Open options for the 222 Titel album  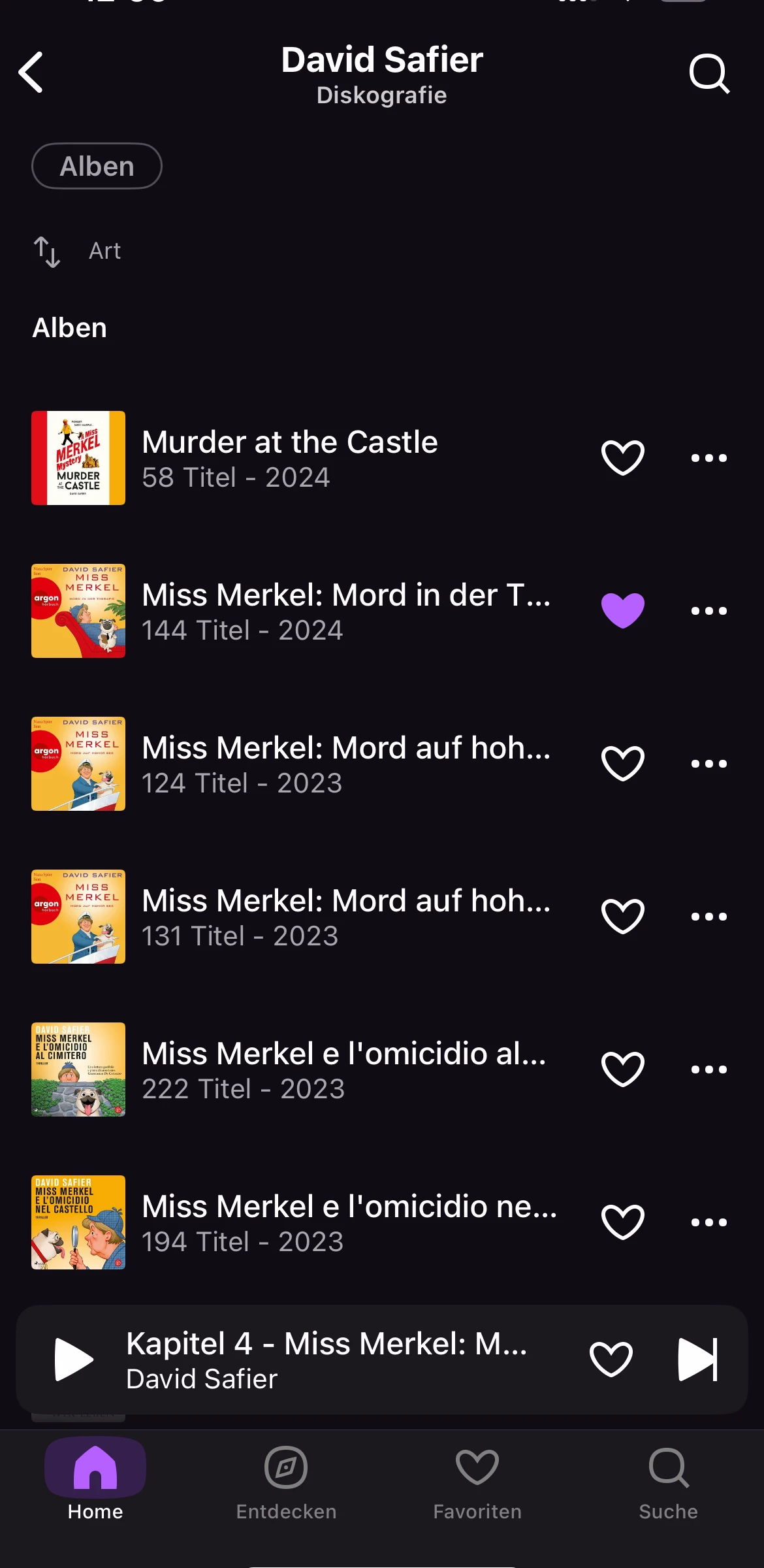(x=708, y=1070)
